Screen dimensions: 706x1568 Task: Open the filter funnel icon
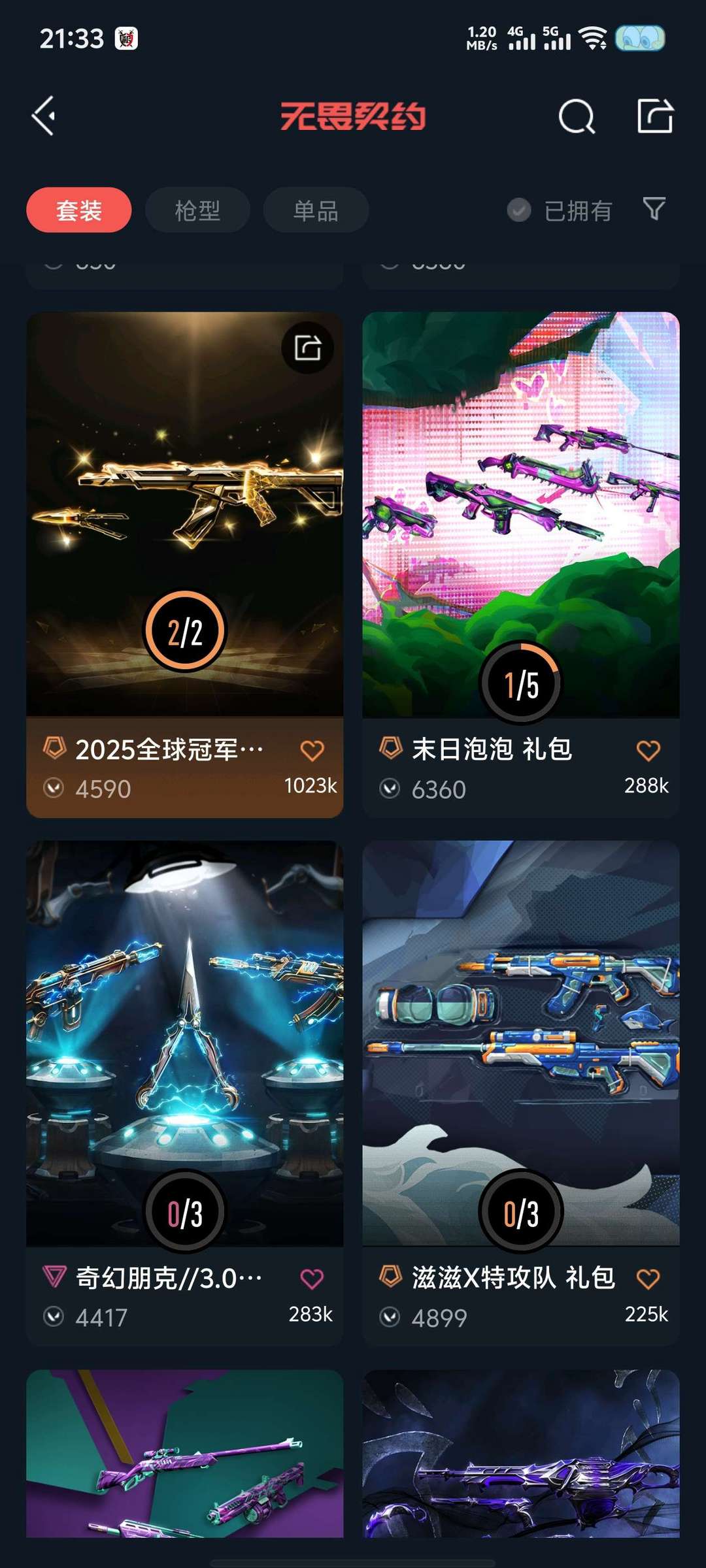(x=654, y=209)
